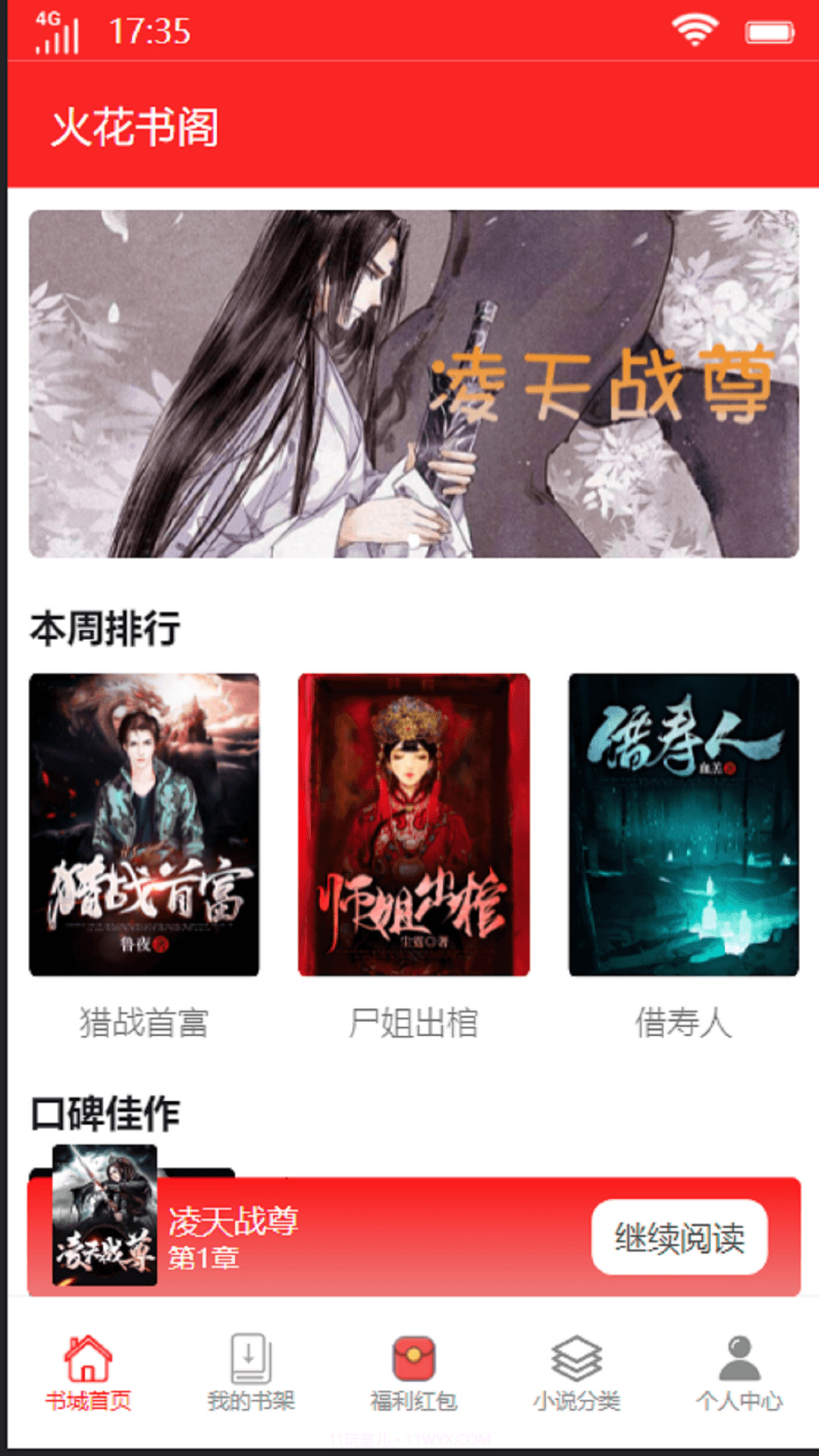Open the 猎战首富 book cover
Viewport: 819px width, 1456px height.
(x=144, y=827)
